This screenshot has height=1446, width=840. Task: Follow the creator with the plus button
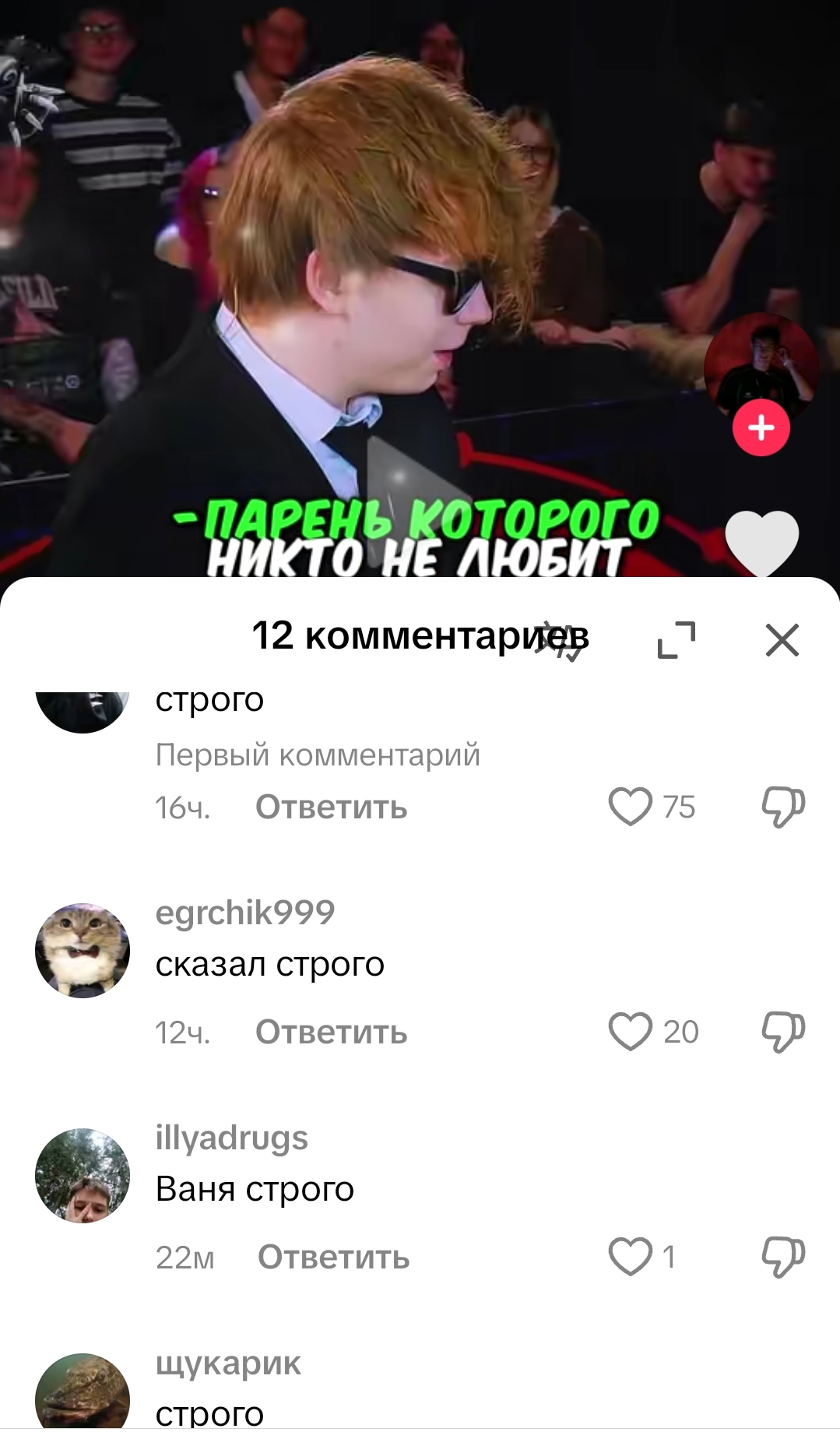761,427
